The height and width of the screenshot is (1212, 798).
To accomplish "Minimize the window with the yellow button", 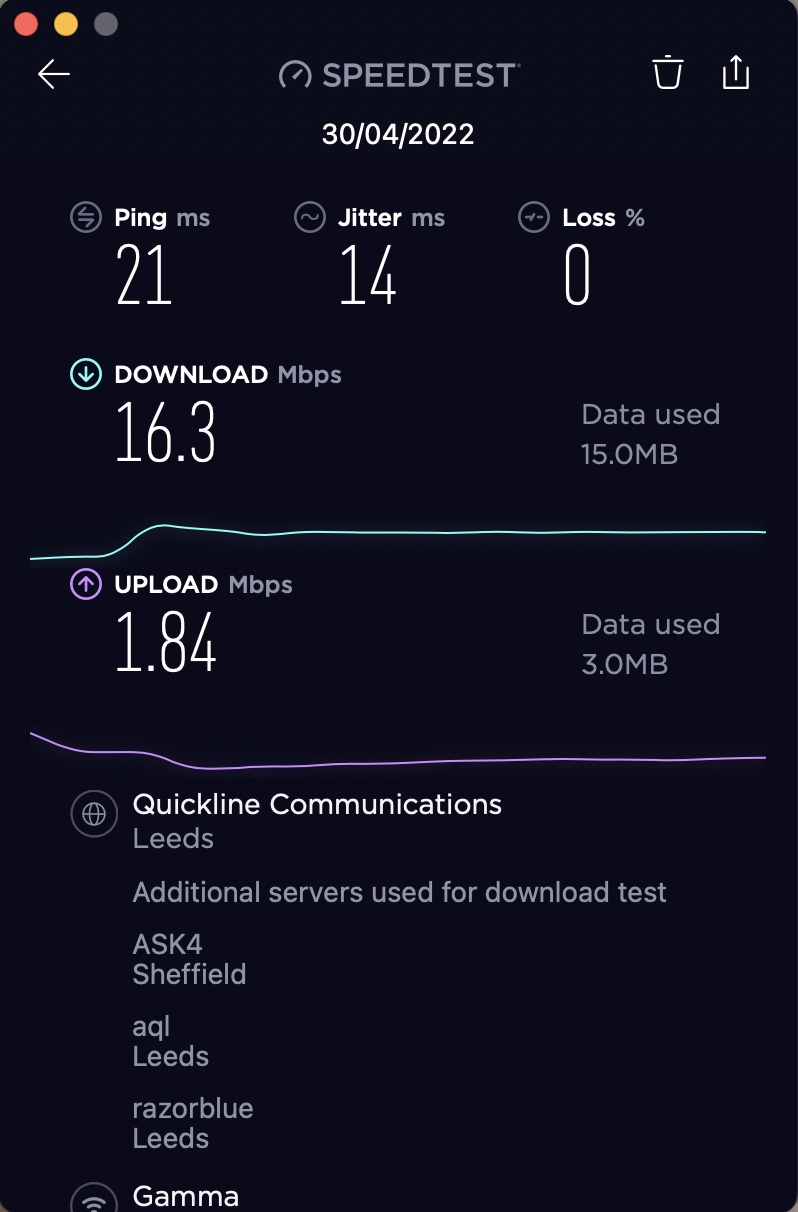I will point(66,24).
